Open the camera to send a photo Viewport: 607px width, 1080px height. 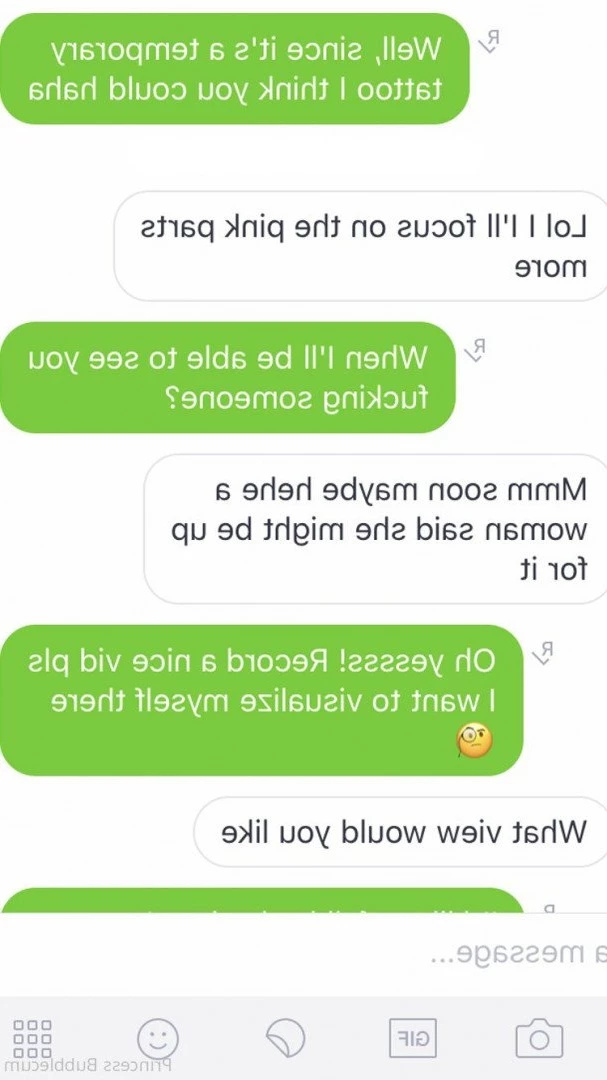click(x=539, y=1038)
